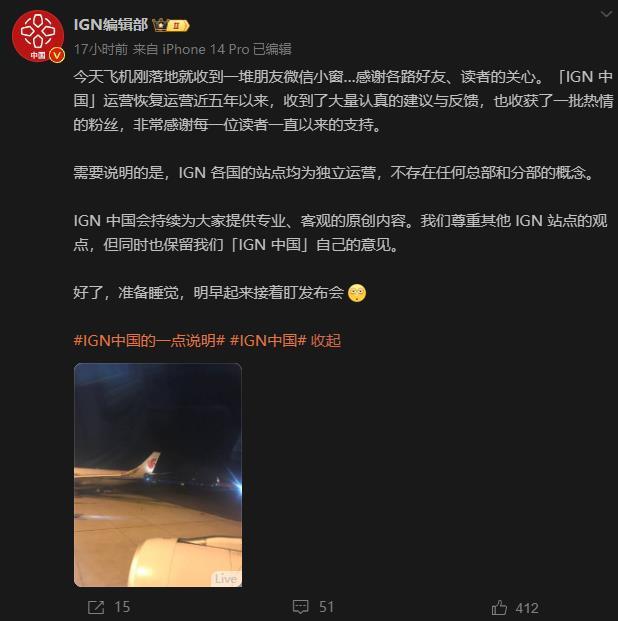The height and width of the screenshot is (621, 618).
Task: Like this IGN编辑部 post
Action: click(x=515, y=607)
